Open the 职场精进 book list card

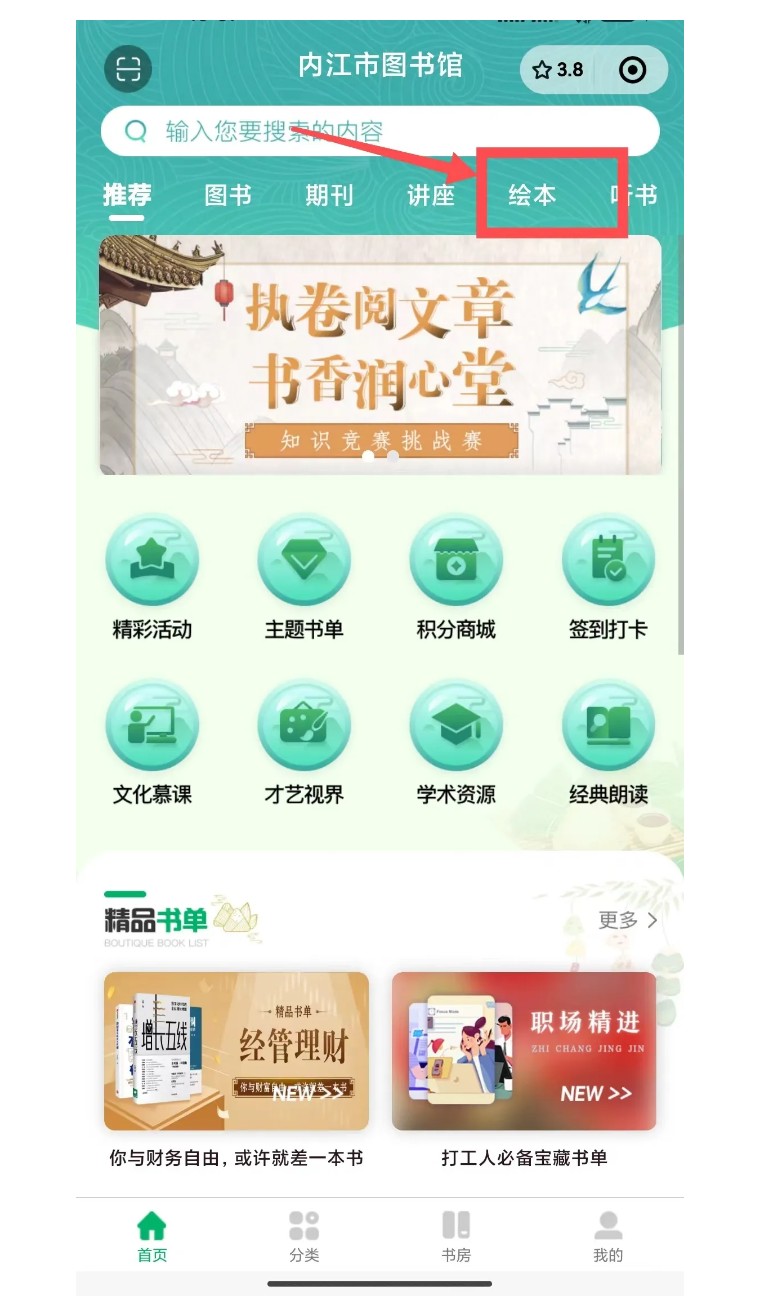[x=524, y=1051]
